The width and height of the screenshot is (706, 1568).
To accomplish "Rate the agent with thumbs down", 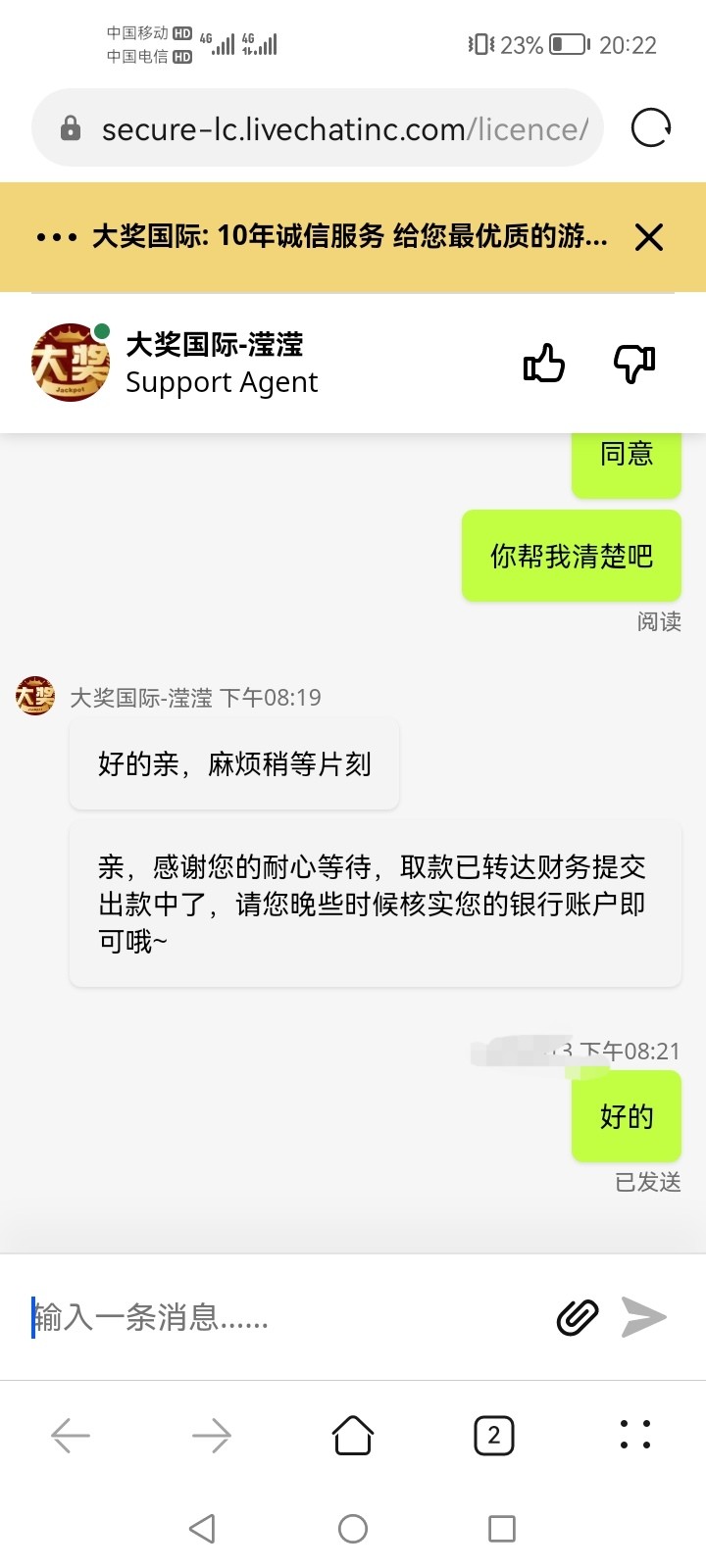I will click(634, 364).
